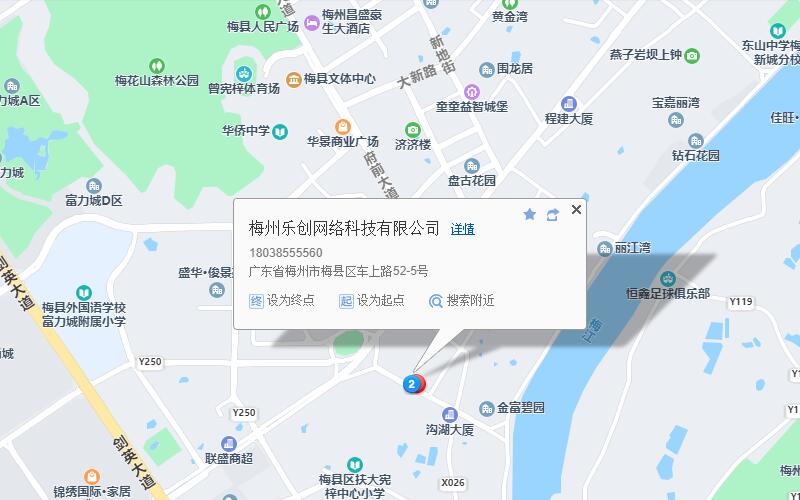The image size is (800, 500).
Task: Close the location info popup
Action: tap(575, 210)
